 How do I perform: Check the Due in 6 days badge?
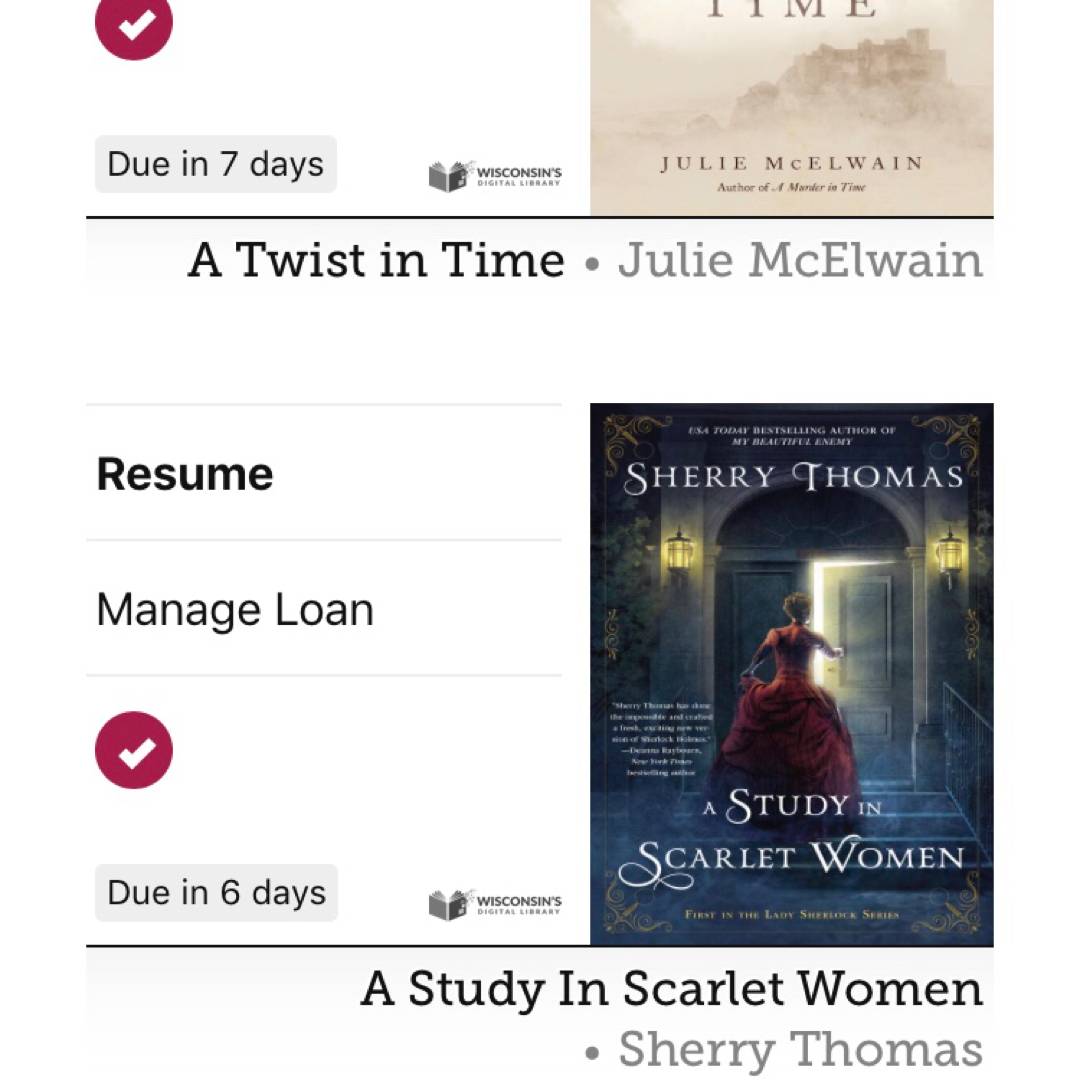pyautogui.click(x=216, y=892)
